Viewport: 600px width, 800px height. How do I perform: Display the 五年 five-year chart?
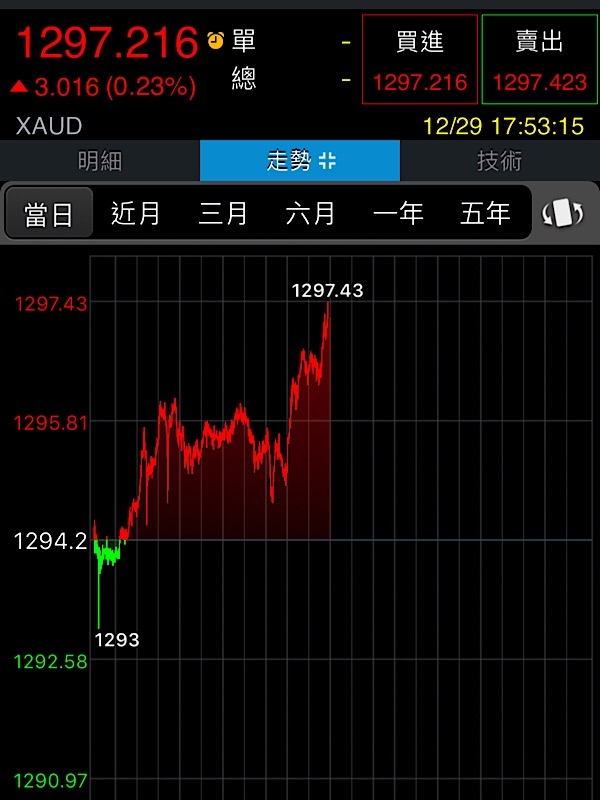[485, 213]
